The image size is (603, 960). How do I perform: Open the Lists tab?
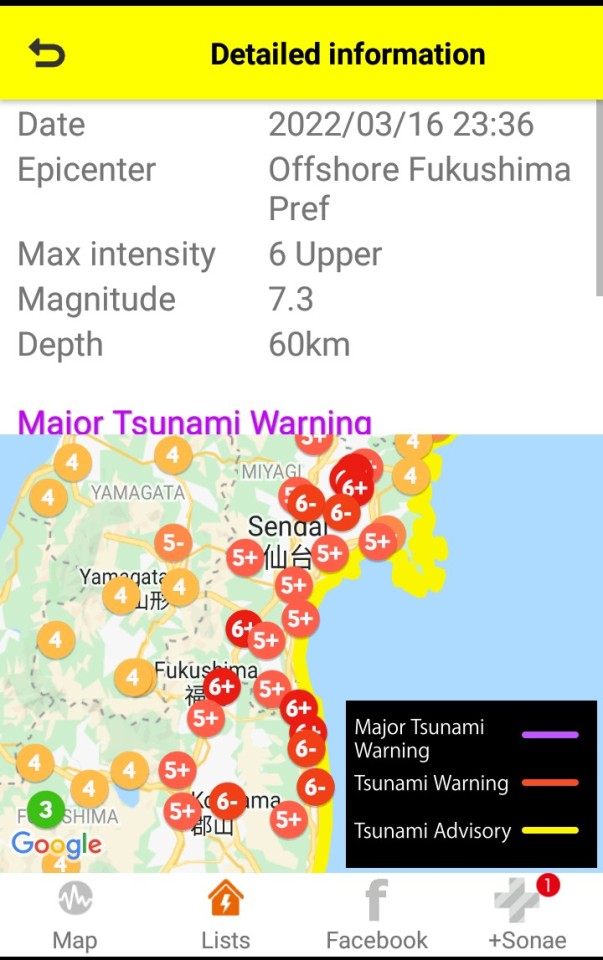tap(225, 915)
